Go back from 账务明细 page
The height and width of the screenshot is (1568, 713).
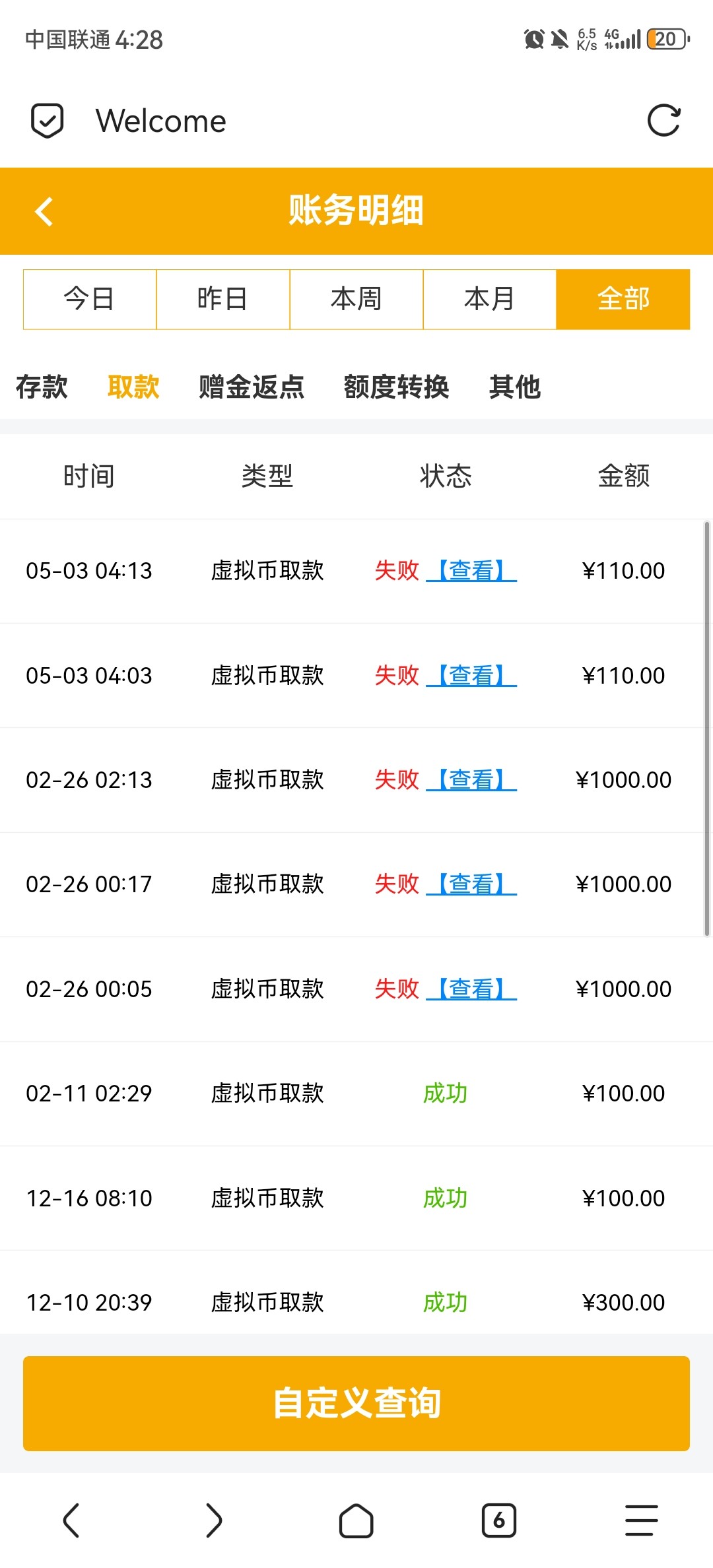click(x=44, y=212)
